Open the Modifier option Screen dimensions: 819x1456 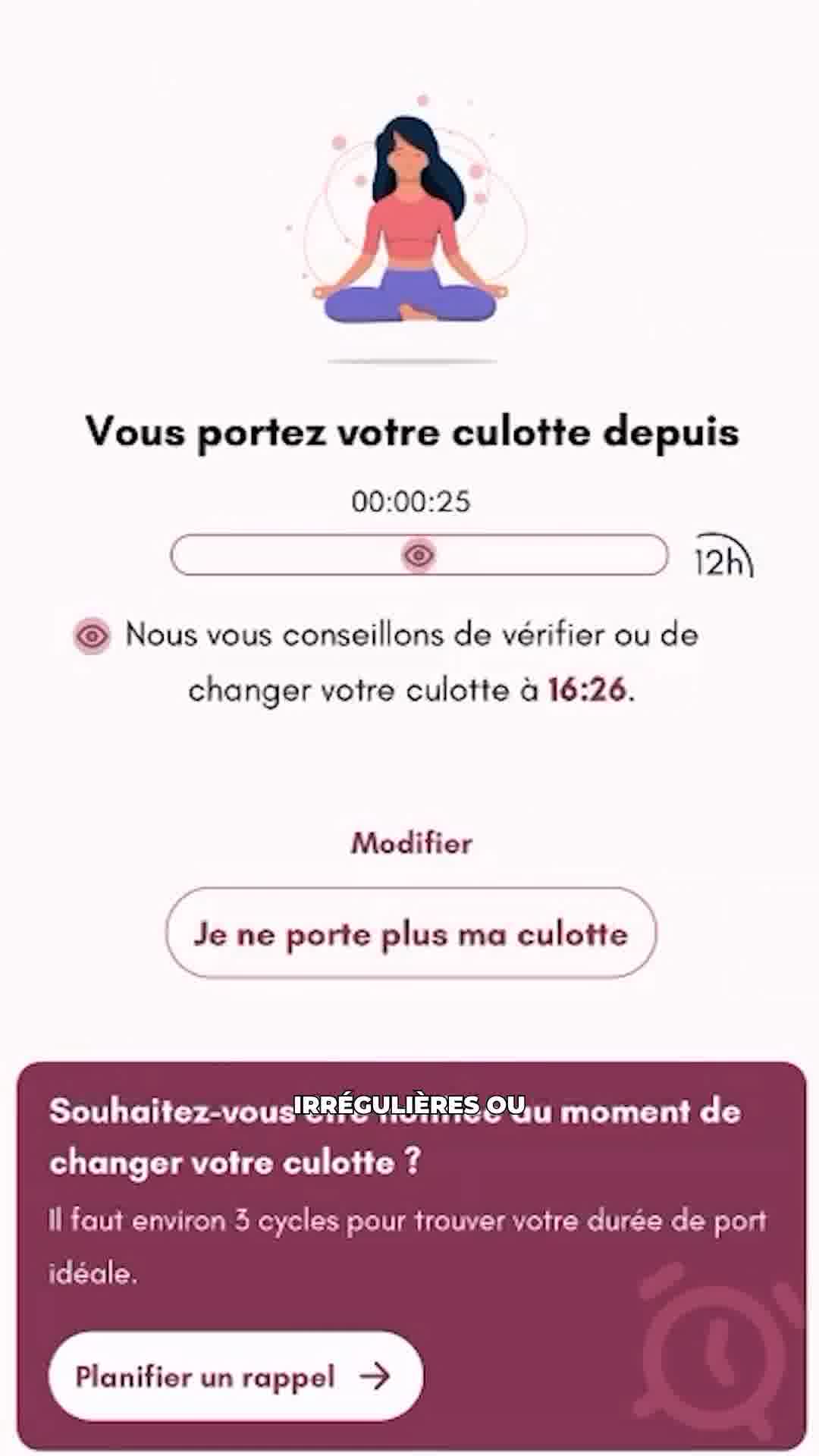[x=412, y=842]
